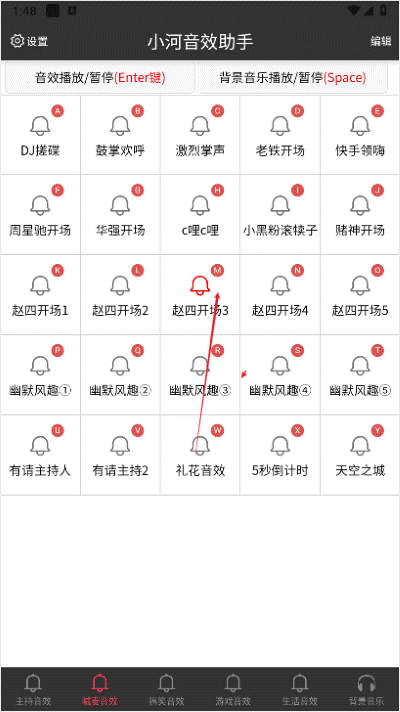The height and width of the screenshot is (712, 400).
Task: Switch to 主持音效 tab
Action: pos(33,689)
